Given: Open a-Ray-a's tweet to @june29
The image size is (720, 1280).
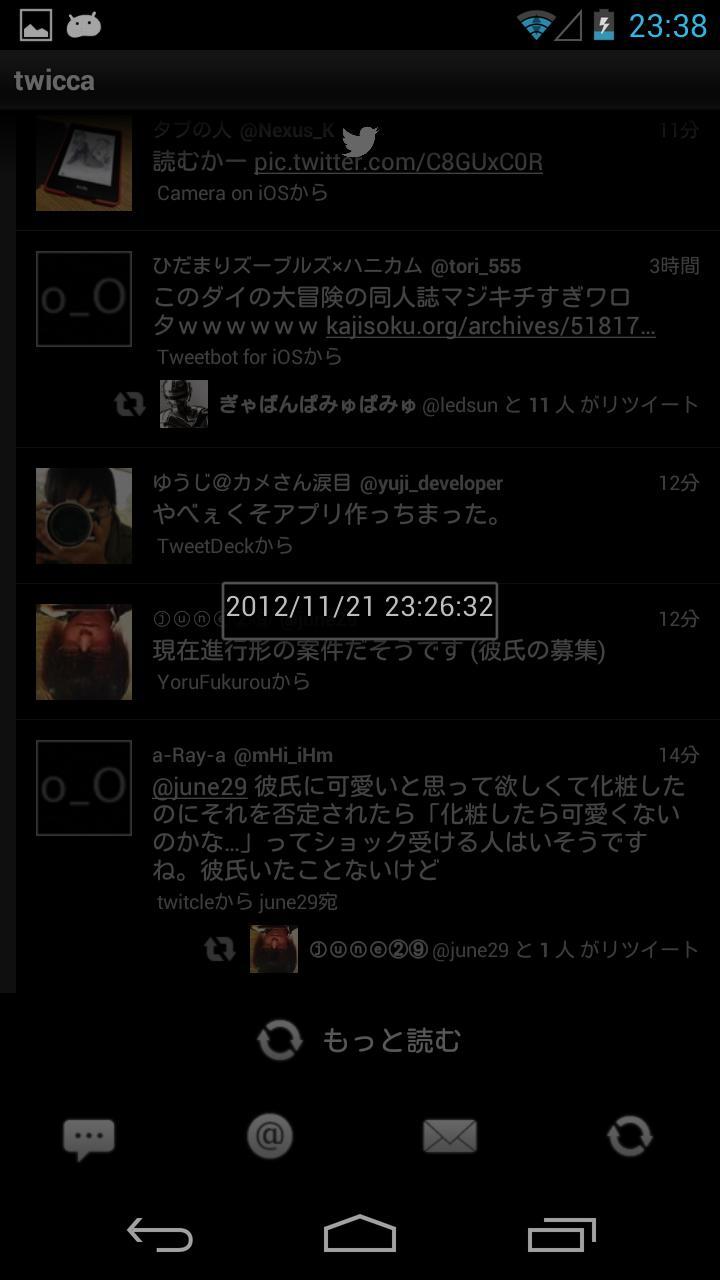Looking at the screenshot, I should 420,828.
